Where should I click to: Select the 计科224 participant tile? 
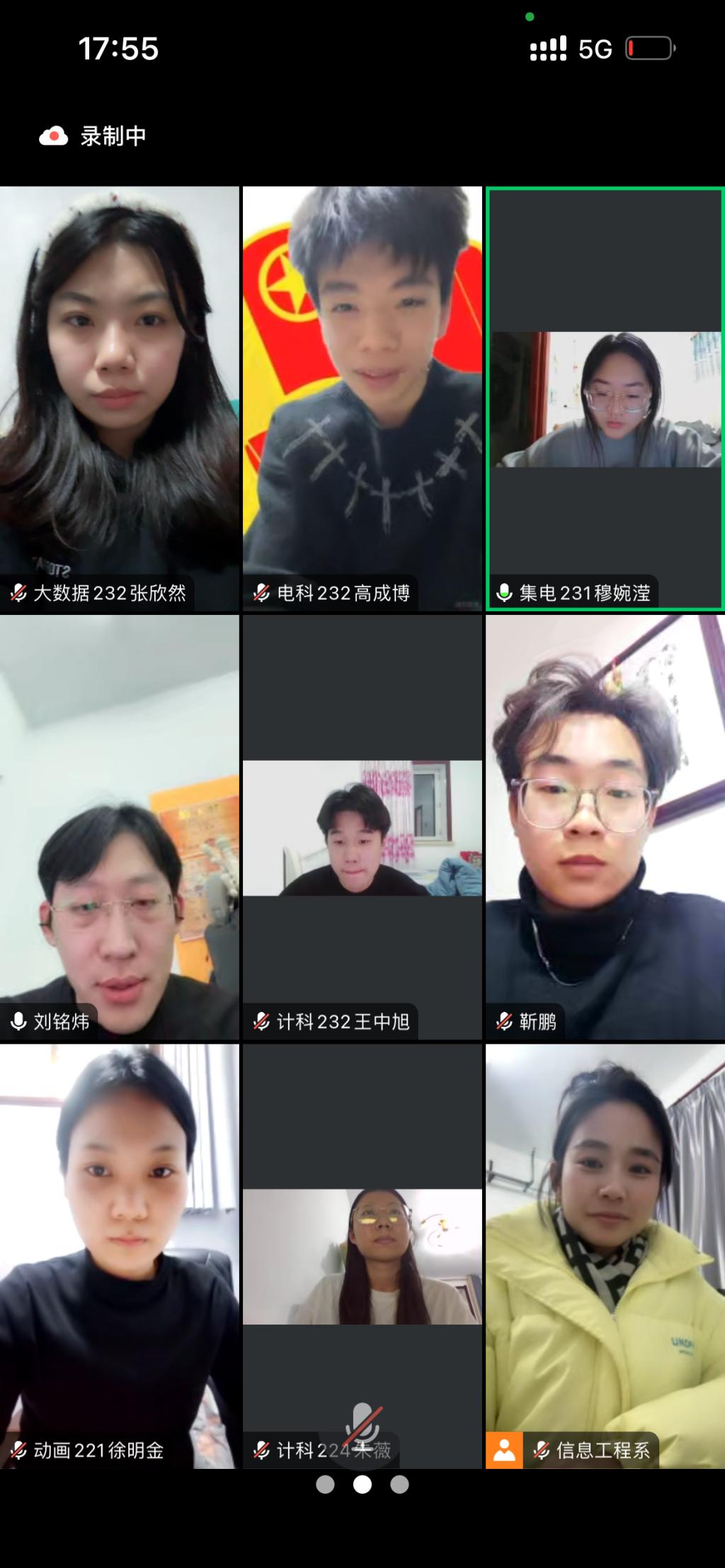(x=362, y=1256)
